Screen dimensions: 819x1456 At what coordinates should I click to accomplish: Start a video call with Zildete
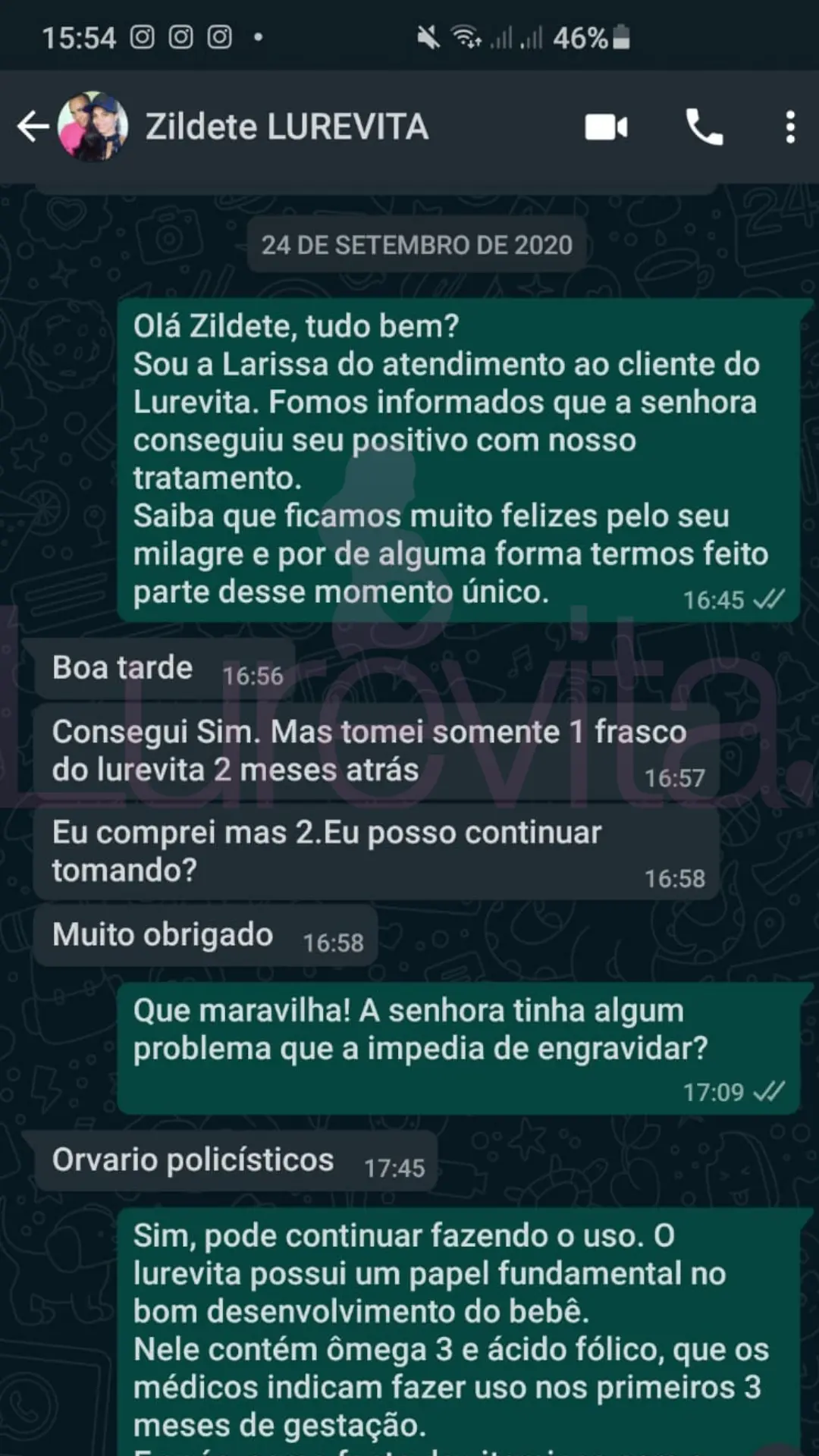tap(606, 127)
